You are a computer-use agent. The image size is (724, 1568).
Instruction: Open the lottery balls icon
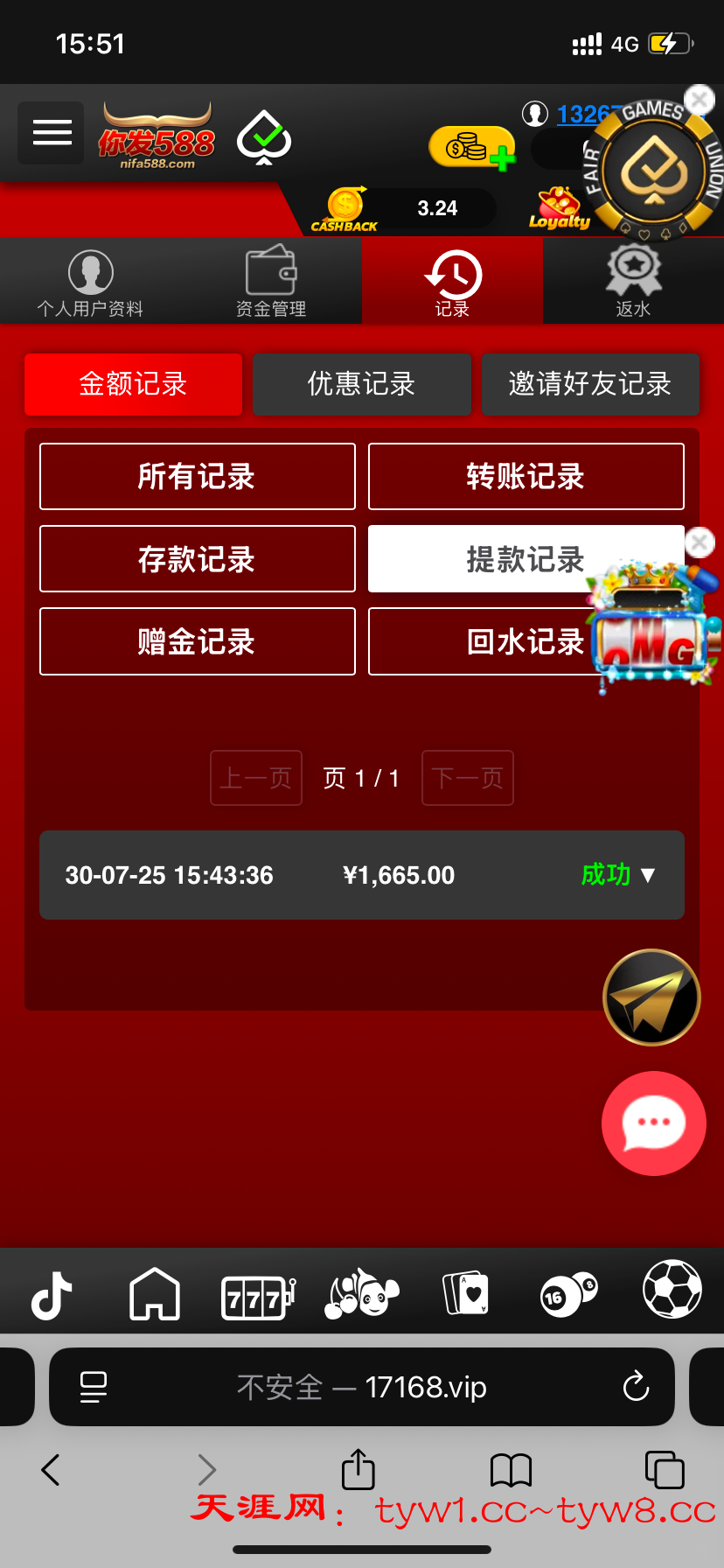click(x=567, y=1293)
